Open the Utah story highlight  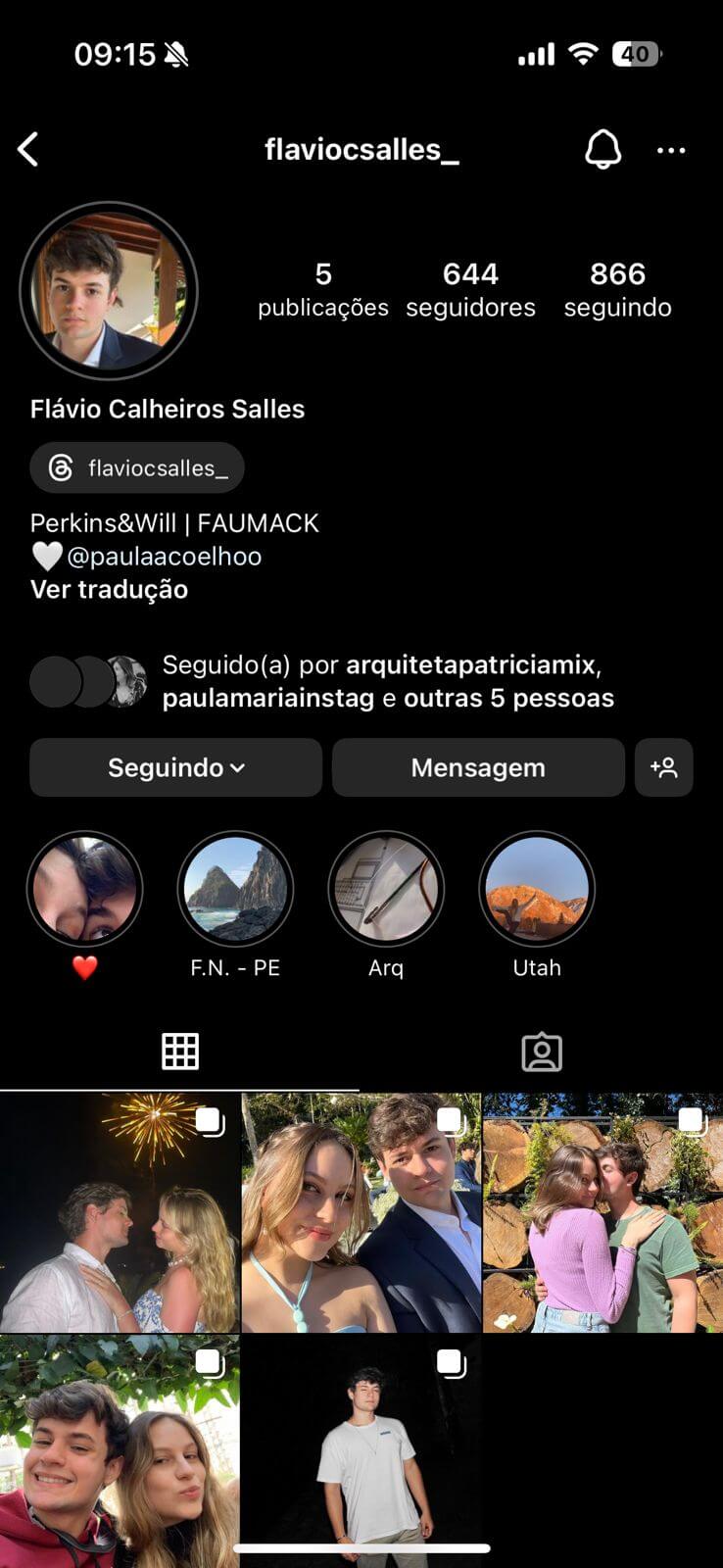point(537,890)
